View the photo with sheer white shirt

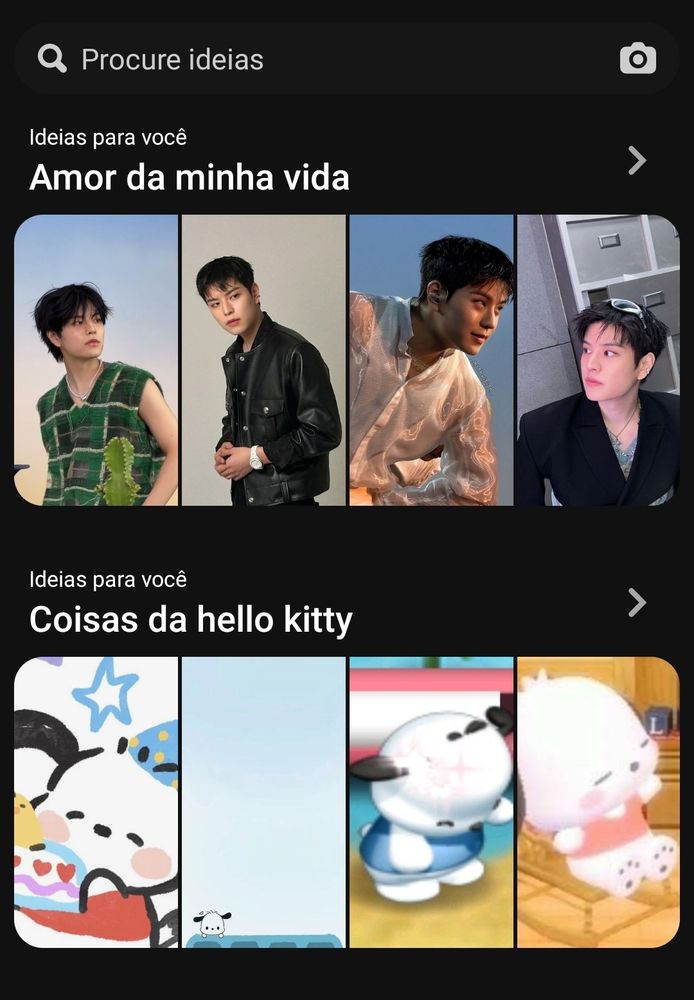[431, 360]
